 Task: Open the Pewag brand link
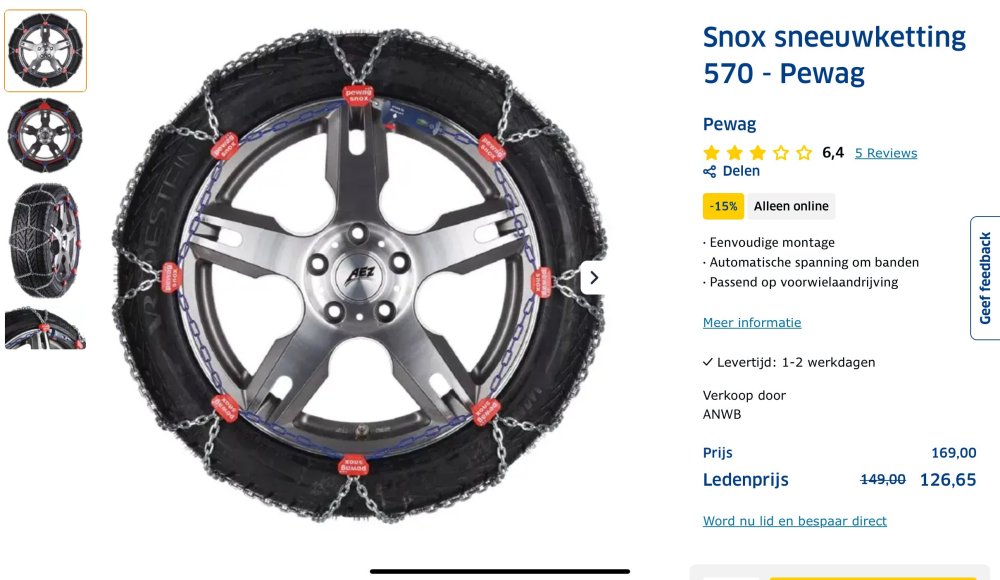coord(729,124)
